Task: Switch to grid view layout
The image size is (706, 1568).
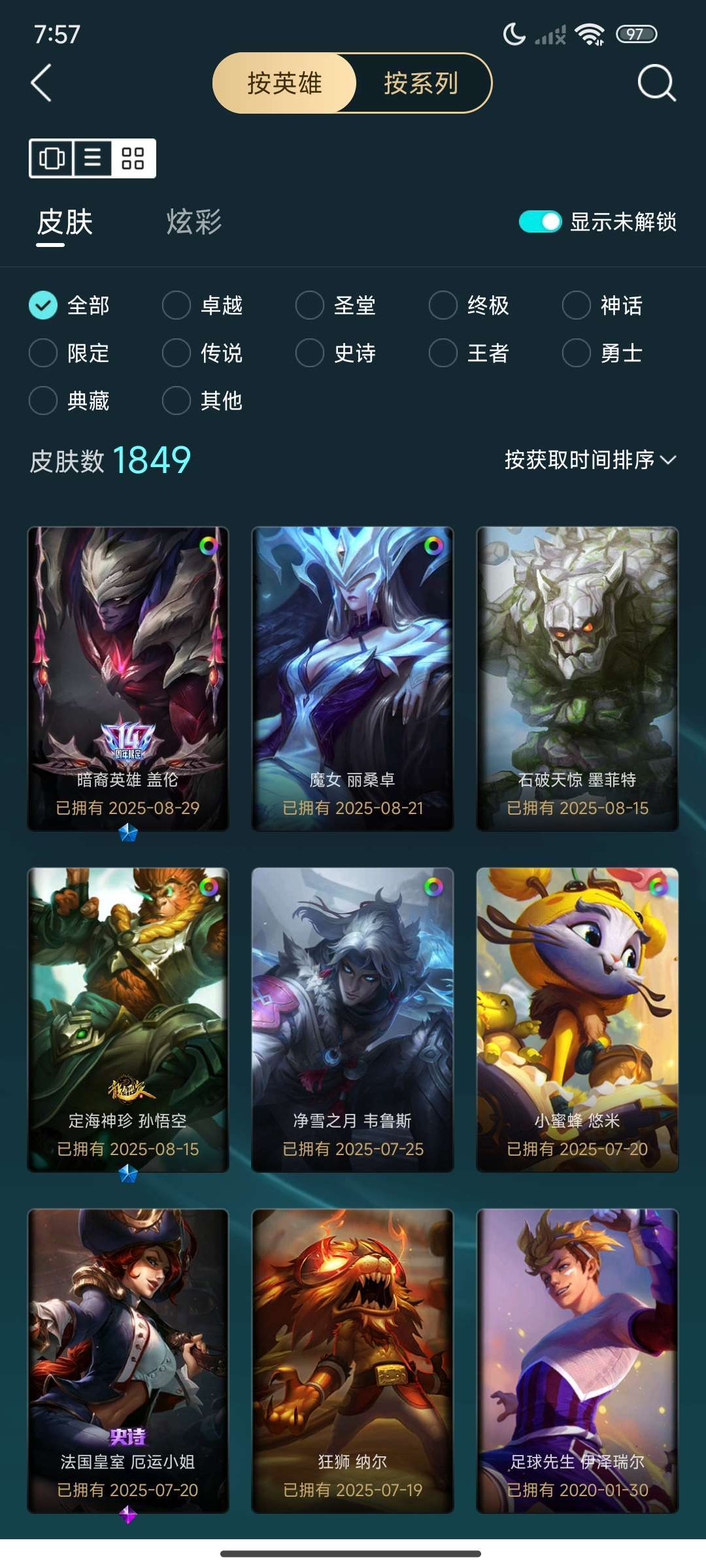Action: [x=133, y=158]
